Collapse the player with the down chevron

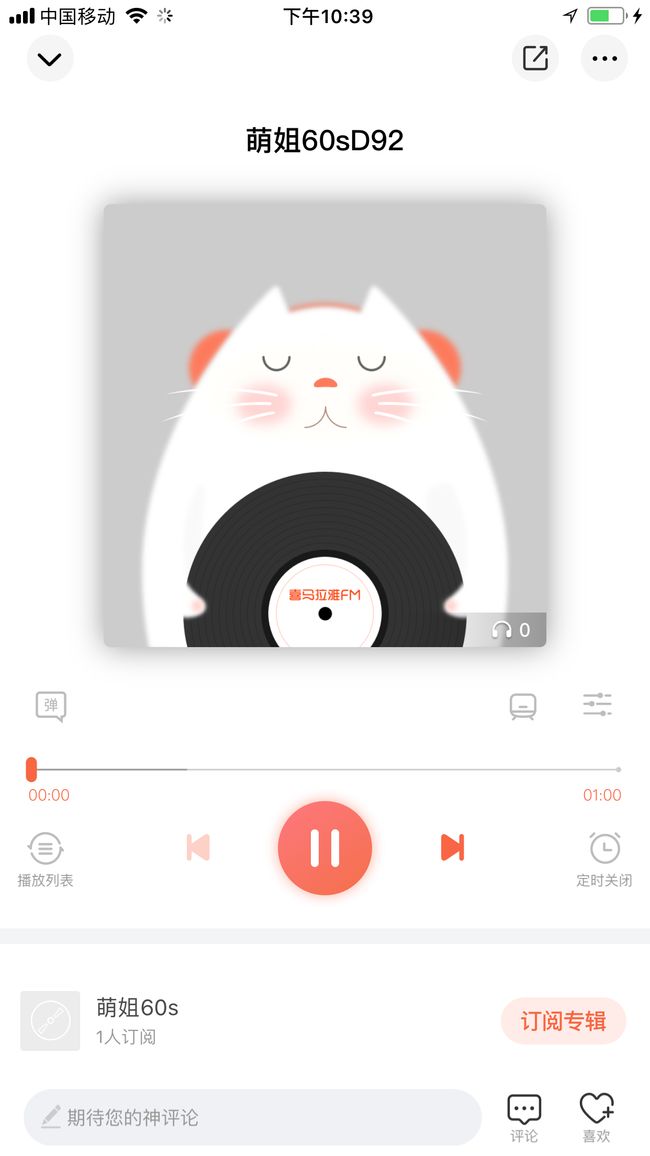point(50,58)
